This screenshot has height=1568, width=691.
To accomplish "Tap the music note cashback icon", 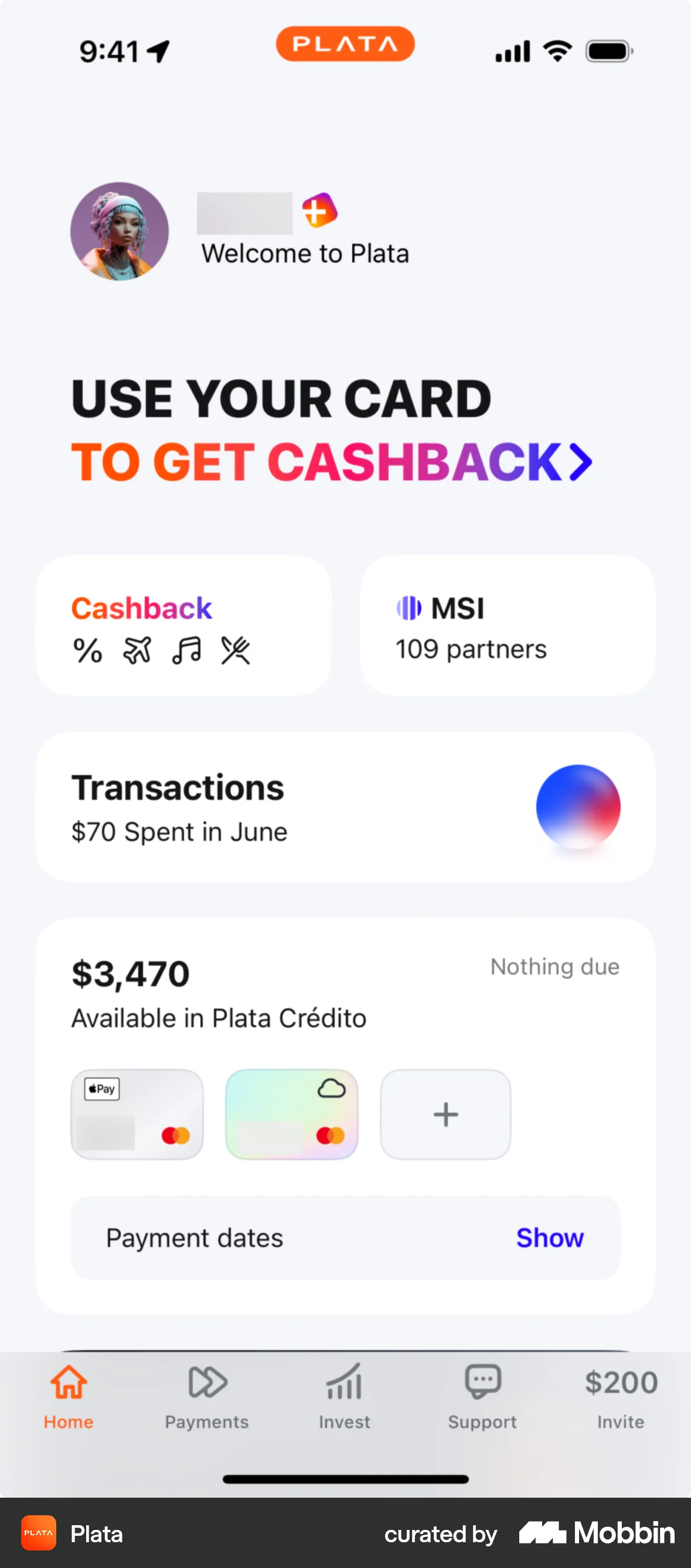I will click(x=188, y=650).
